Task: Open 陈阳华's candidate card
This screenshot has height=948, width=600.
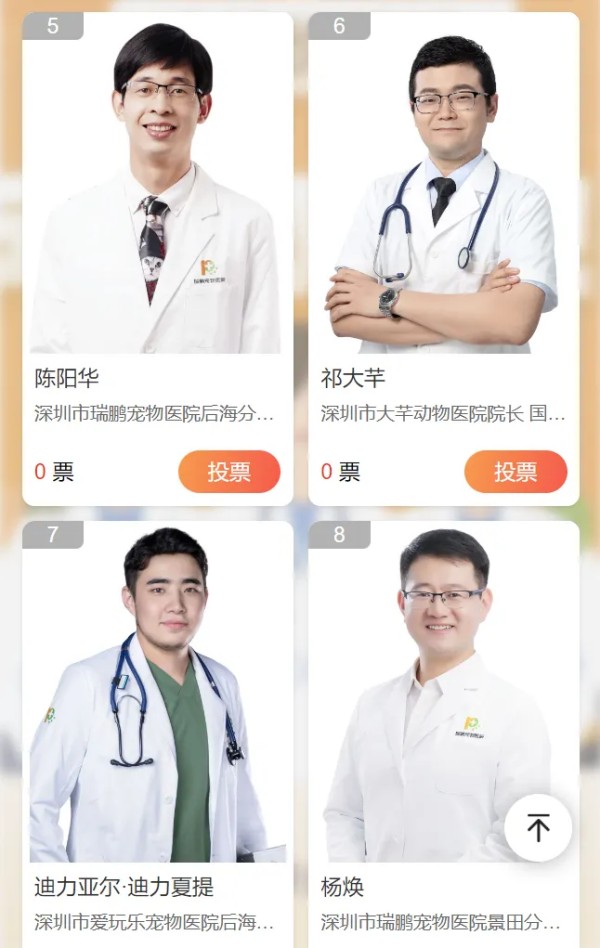Action: coord(157,200)
